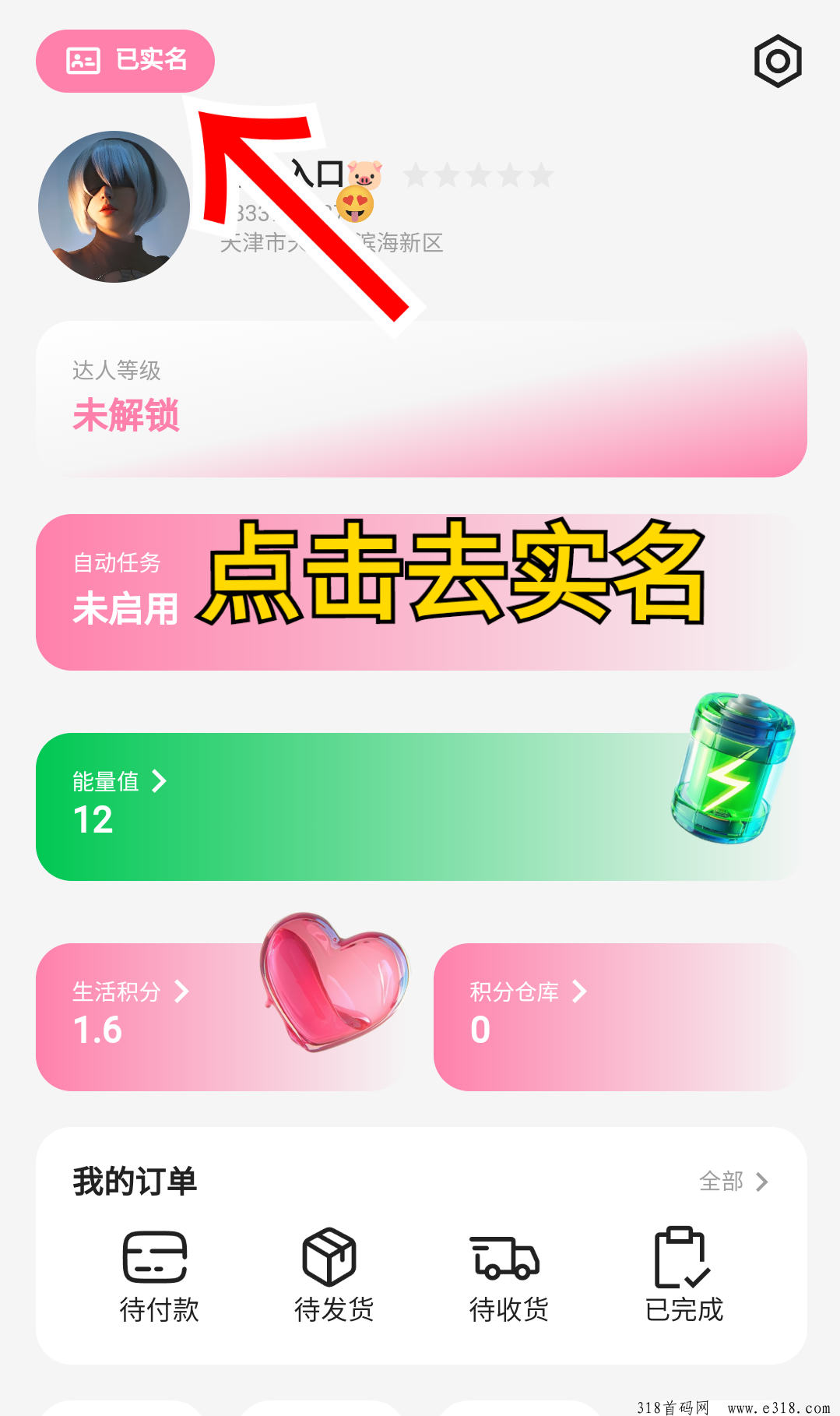Open 待收货 awaiting delivery orders
This screenshot has width=840, height=1416.
tap(508, 1275)
